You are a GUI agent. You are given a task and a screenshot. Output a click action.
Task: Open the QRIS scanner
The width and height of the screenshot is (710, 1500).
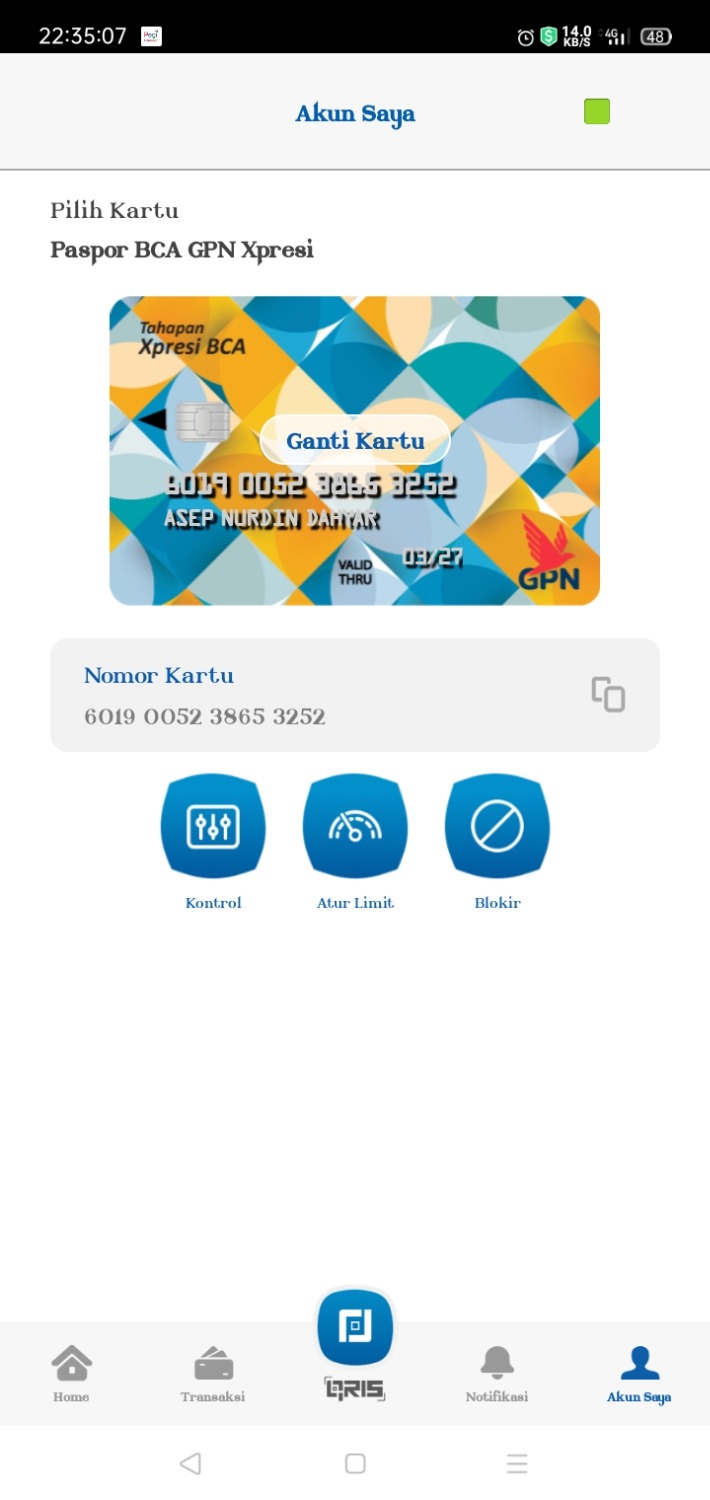coord(355,1330)
